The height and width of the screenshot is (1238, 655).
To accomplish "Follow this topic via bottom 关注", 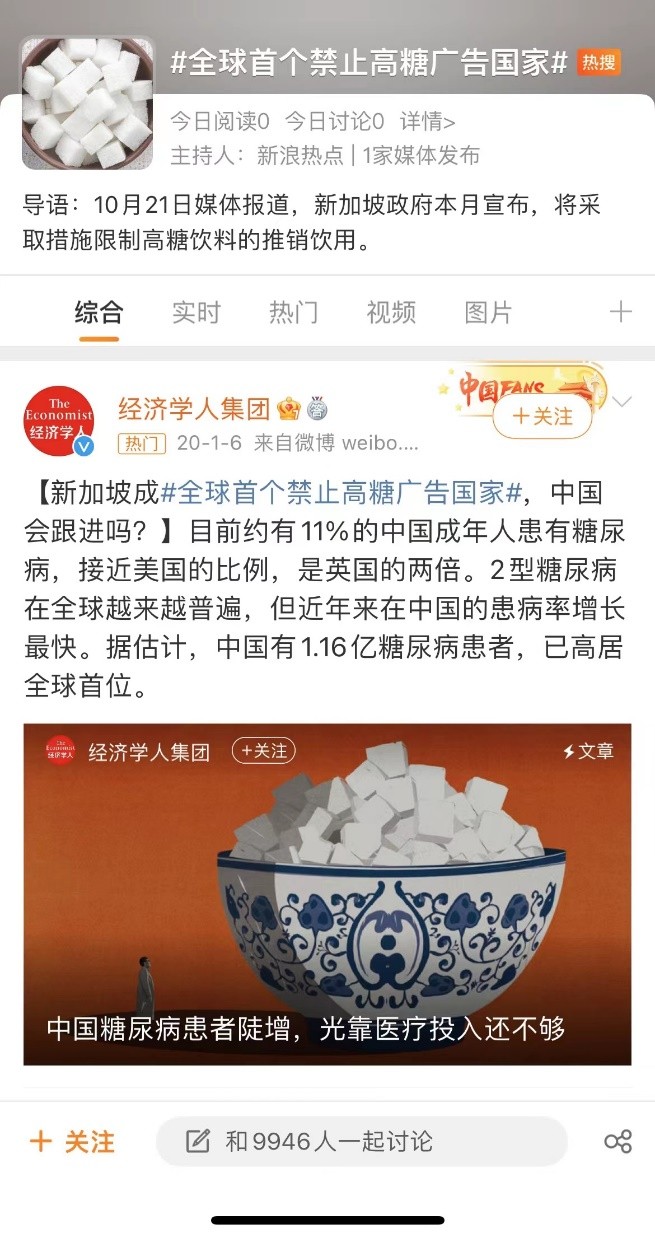I will tap(73, 1141).
